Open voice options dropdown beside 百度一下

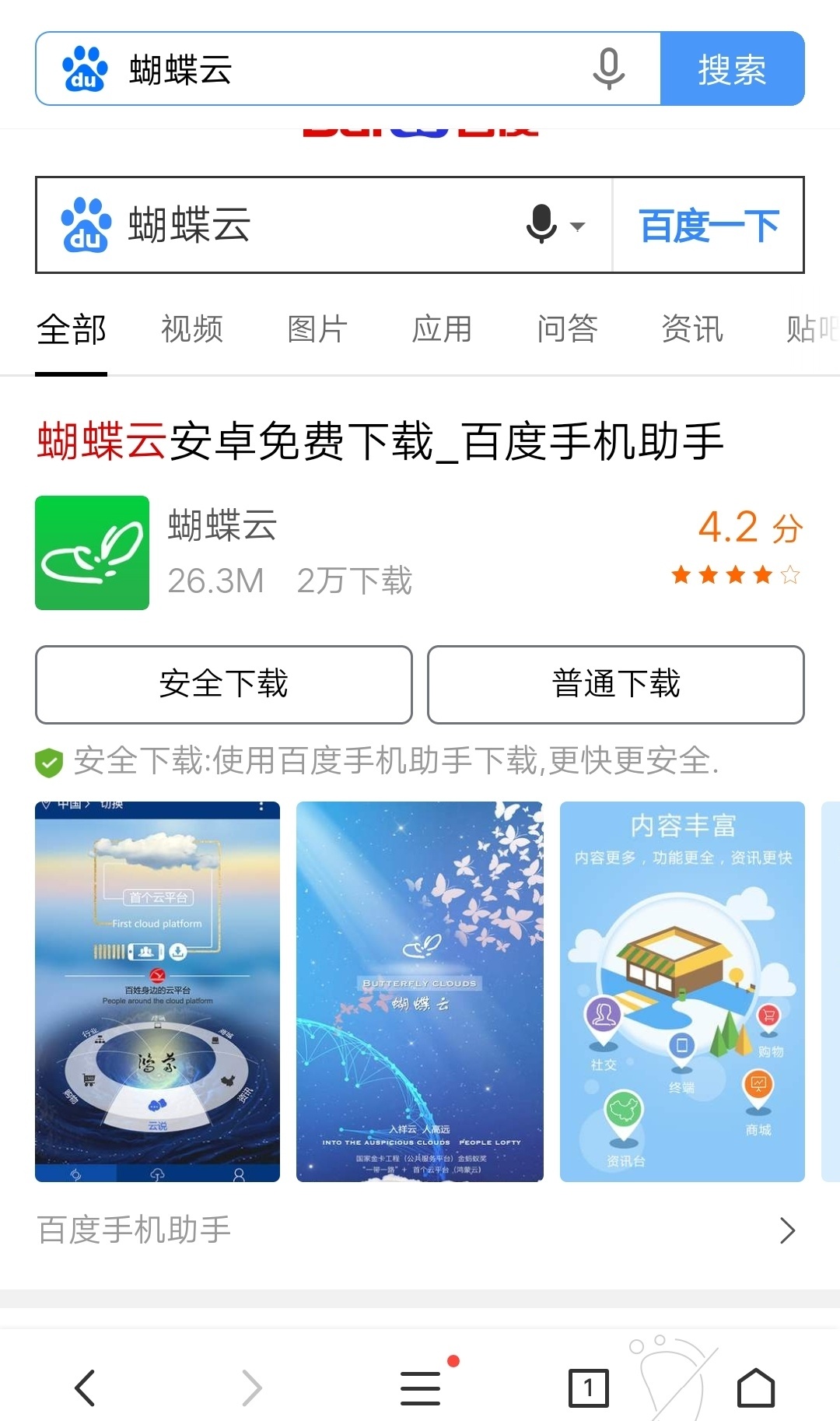pos(578,226)
